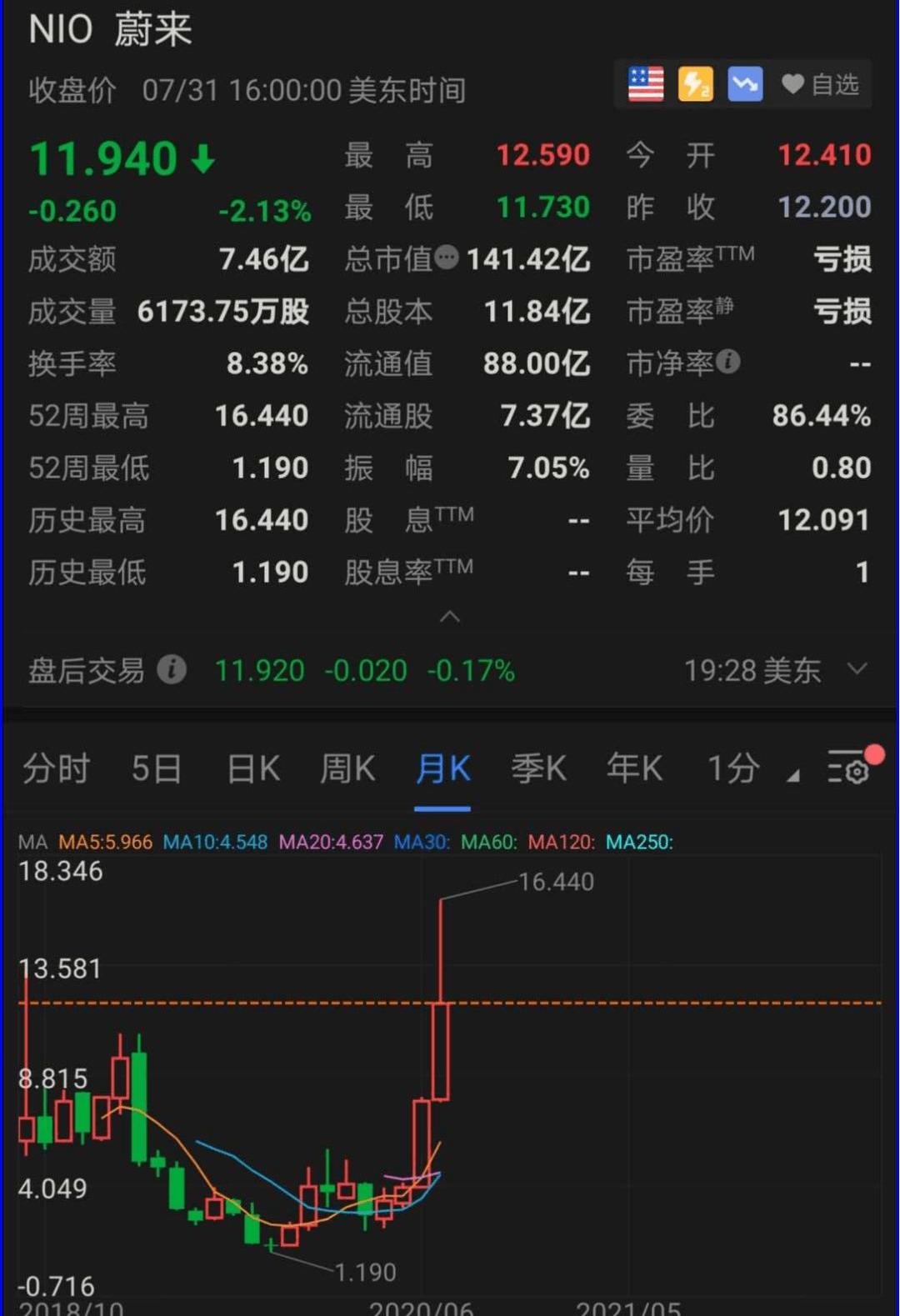Open the 1分 minute interval dropdown
Screen dimensions: 900x1316
(750, 768)
